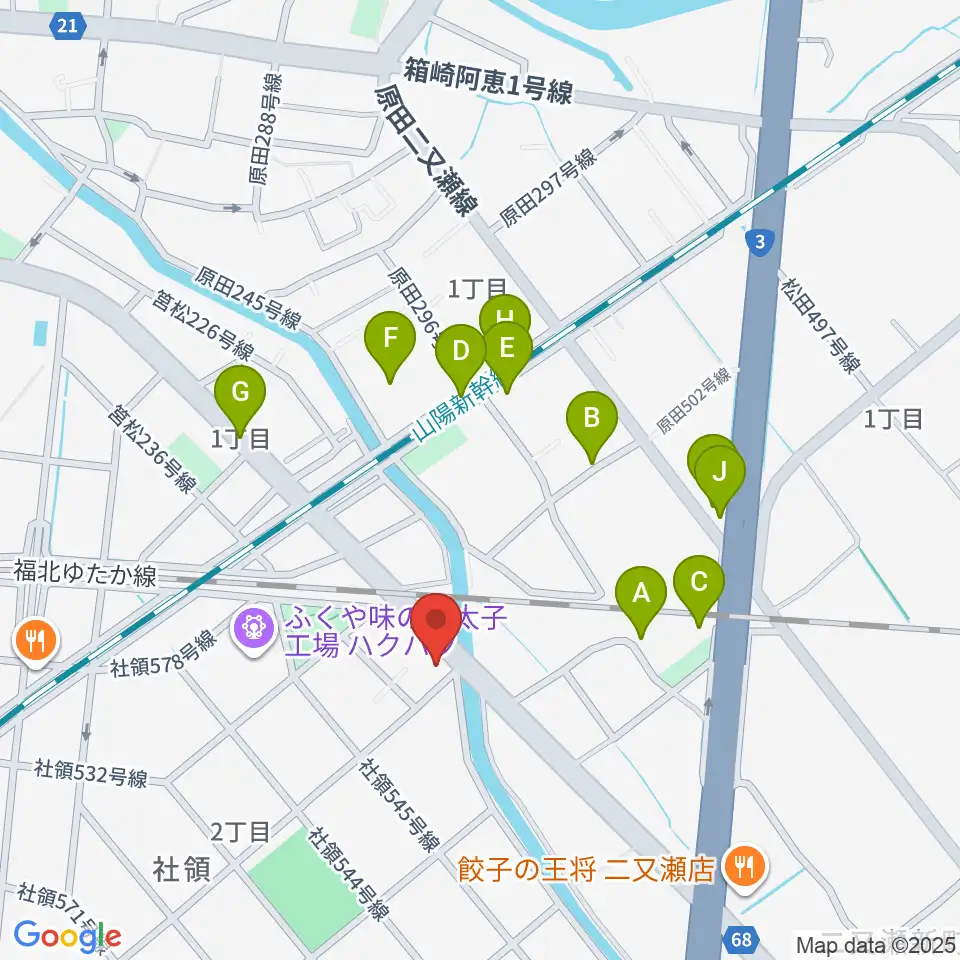This screenshot has width=960, height=960.
Task: Select the green map marker E
Action: click(507, 353)
